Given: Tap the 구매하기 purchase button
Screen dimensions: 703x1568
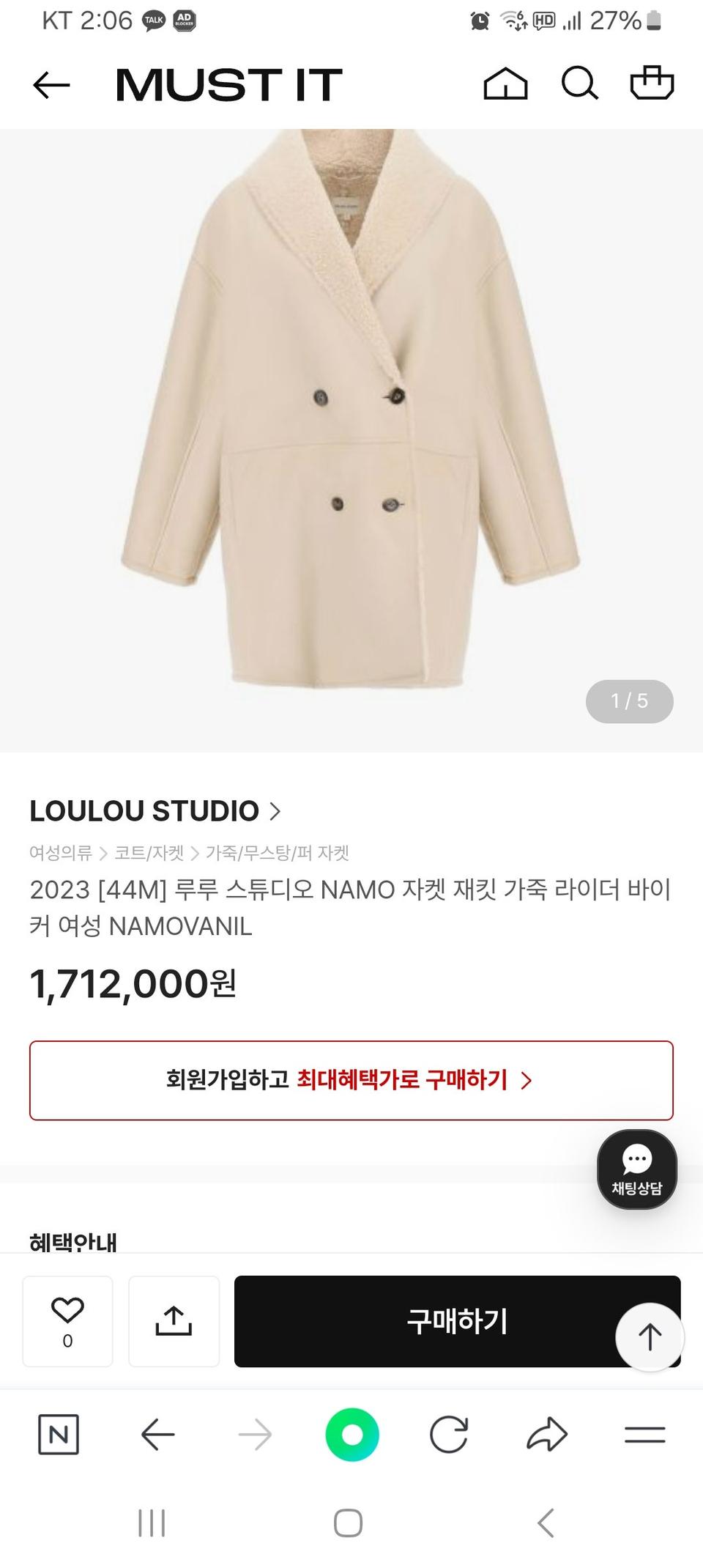Looking at the screenshot, I should click(x=457, y=1321).
